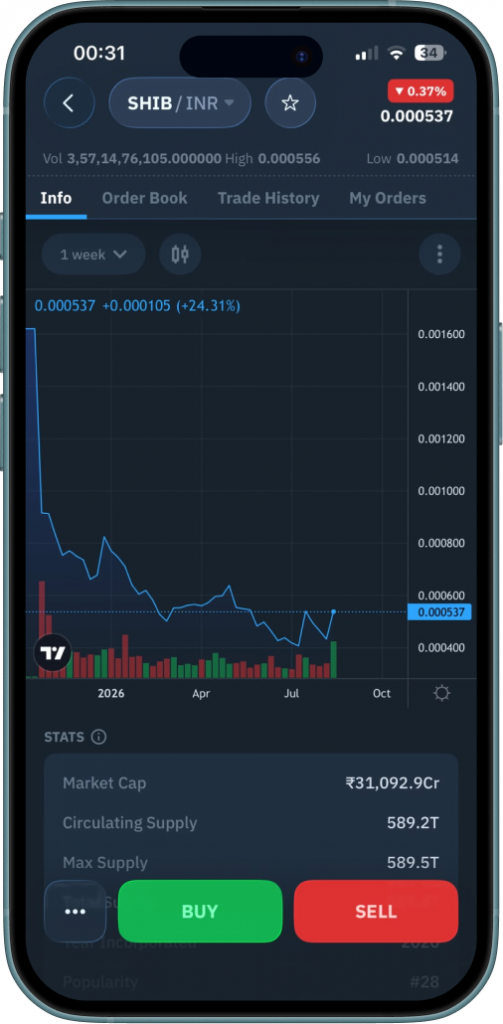Open the TradingView logo link
Image resolution: width=503 pixels, height=1024 pixels.
tap(52, 652)
